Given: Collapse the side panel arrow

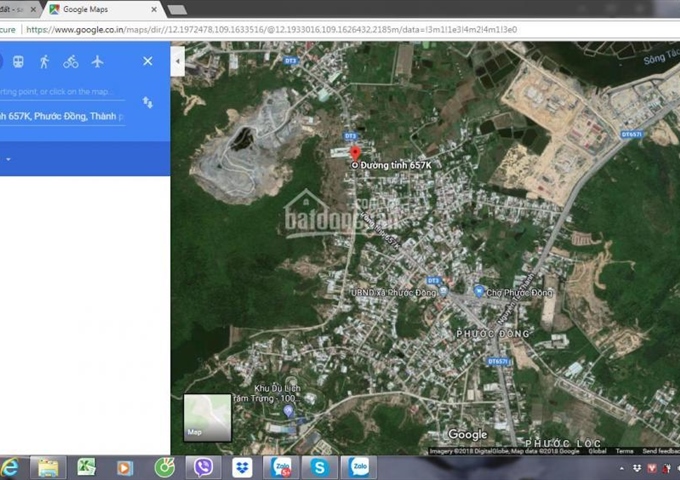Looking at the screenshot, I should [178, 61].
